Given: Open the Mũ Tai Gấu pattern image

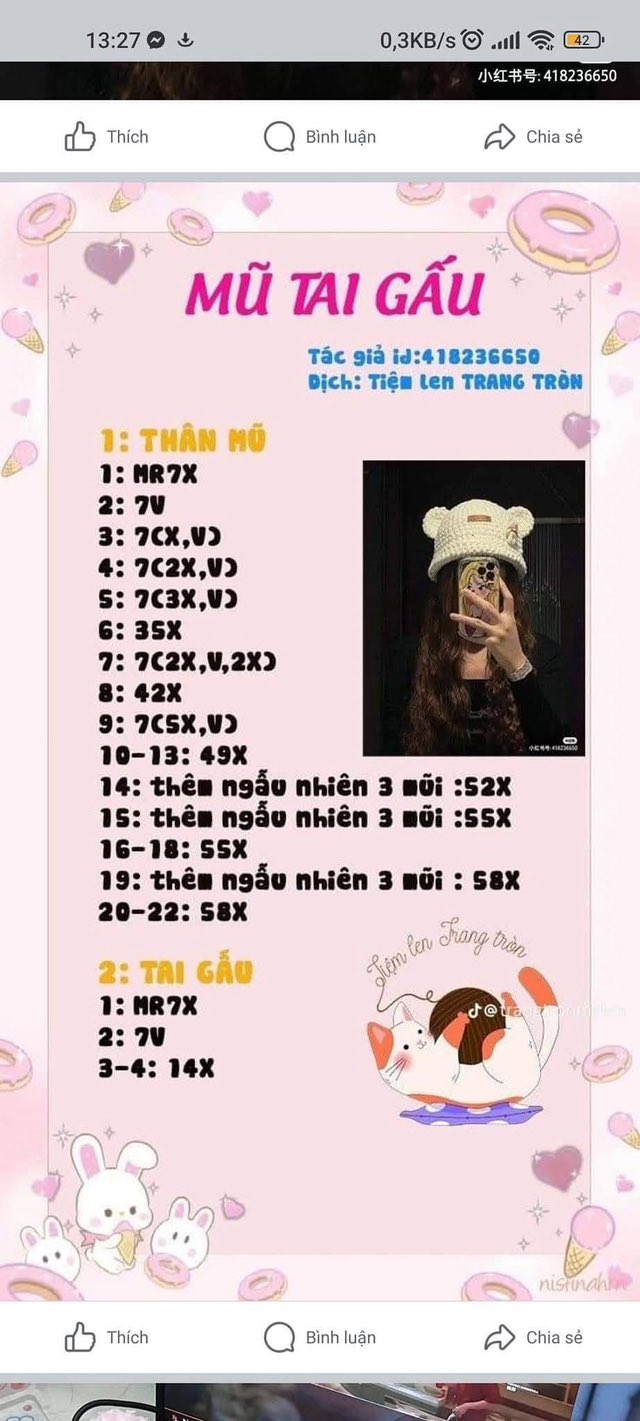Looking at the screenshot, I should (320, 740).
